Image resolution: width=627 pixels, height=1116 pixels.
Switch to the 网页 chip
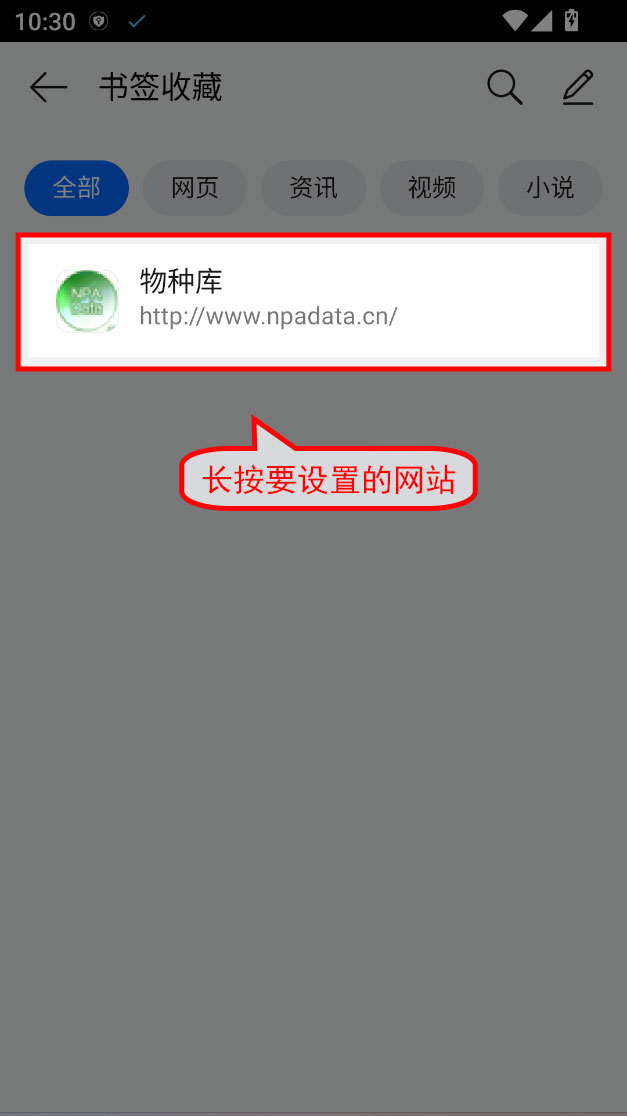pos(195,188)
